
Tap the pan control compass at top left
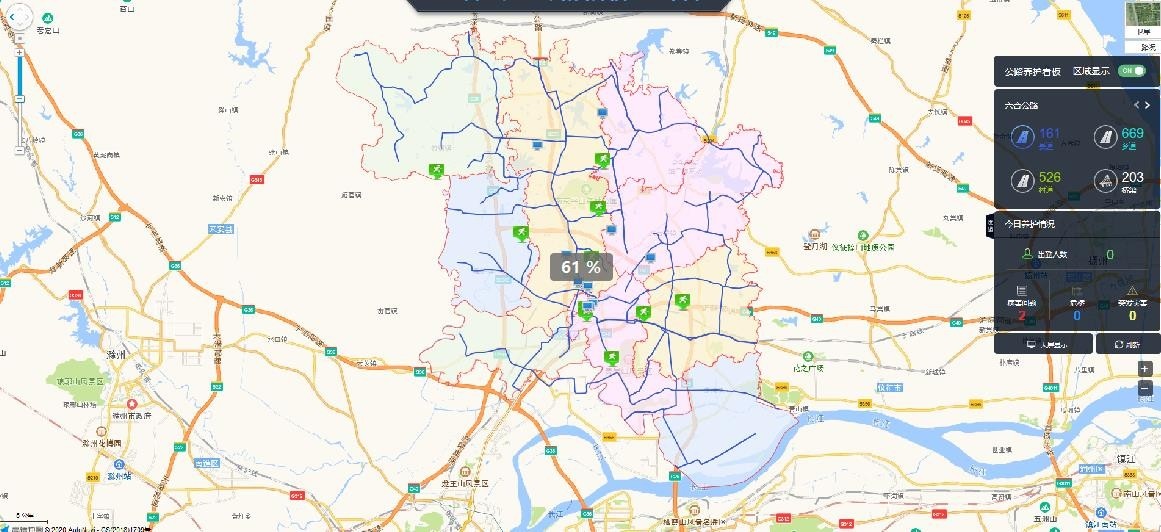point(19,16)
